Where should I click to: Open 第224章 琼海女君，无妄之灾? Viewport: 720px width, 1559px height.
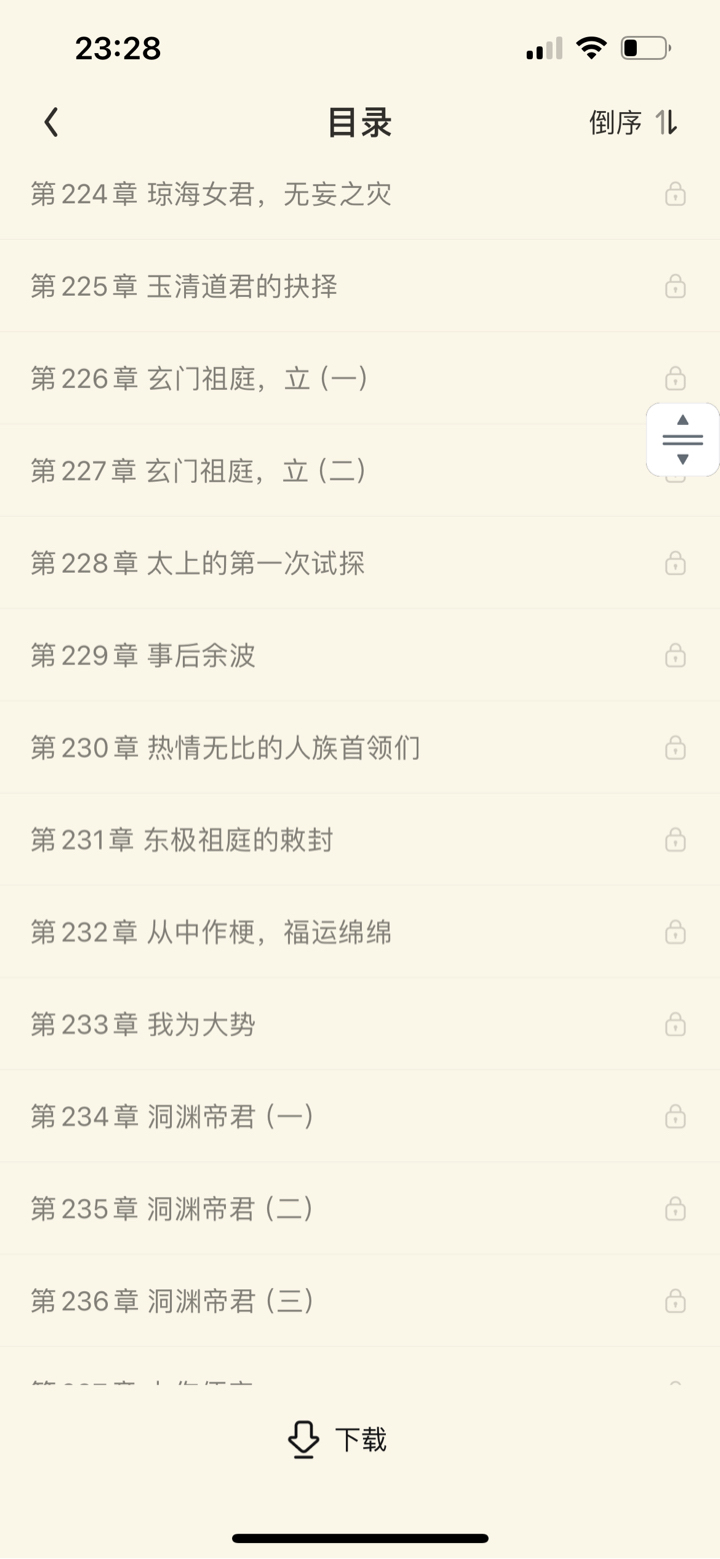[x=211, y=194]
